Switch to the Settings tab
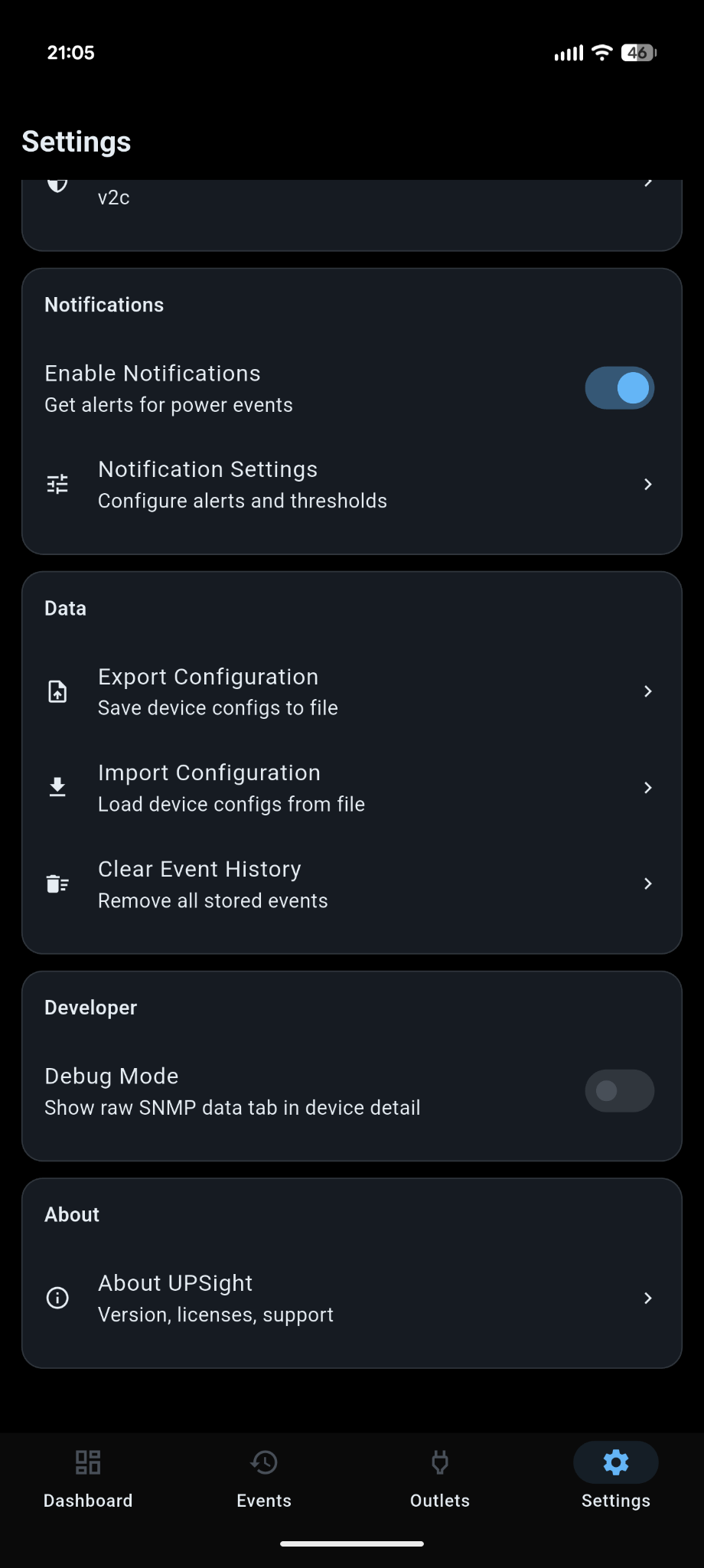The image size is (704, 1568). point(615,1478)
